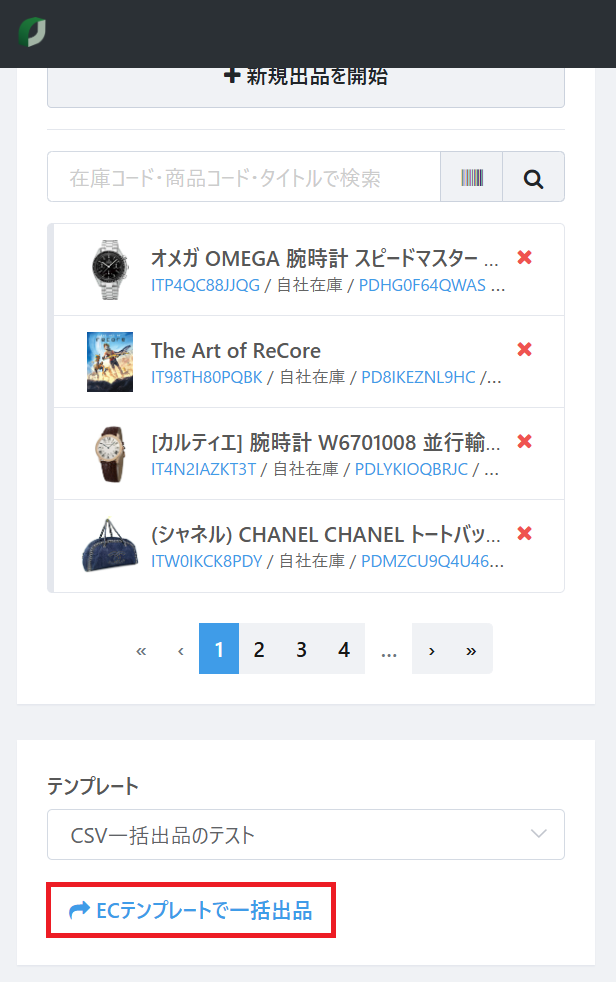Open item code link ITP4QC88JJQG
Image resolution: width=616 pixels, height=982 pixels.
pos(205,285)
